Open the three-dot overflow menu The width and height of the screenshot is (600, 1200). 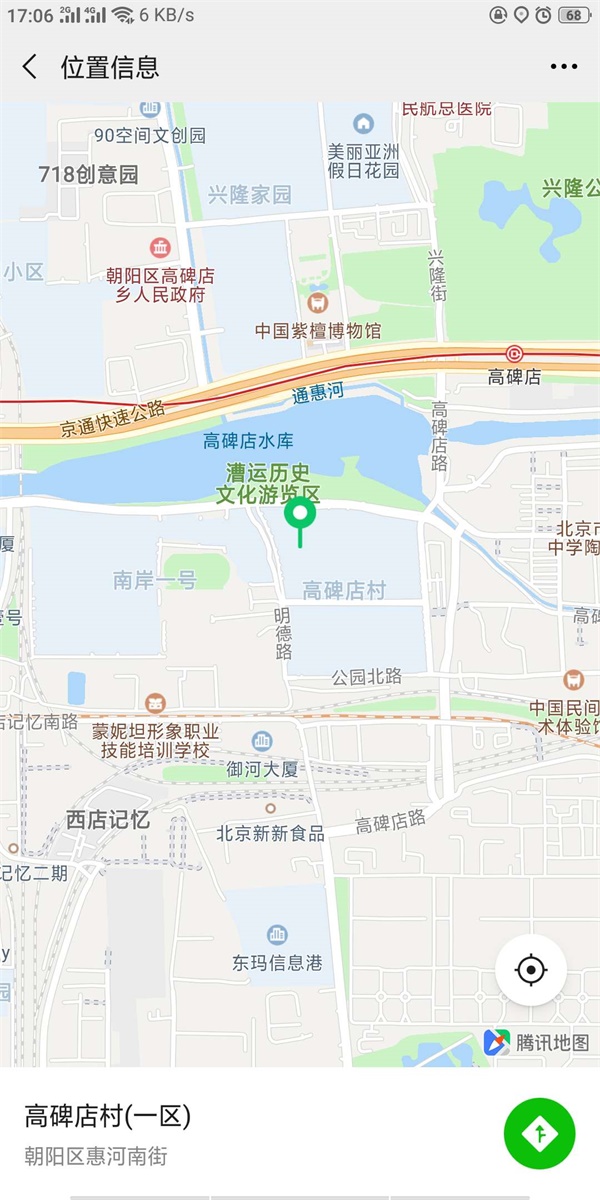click(564, 67)
